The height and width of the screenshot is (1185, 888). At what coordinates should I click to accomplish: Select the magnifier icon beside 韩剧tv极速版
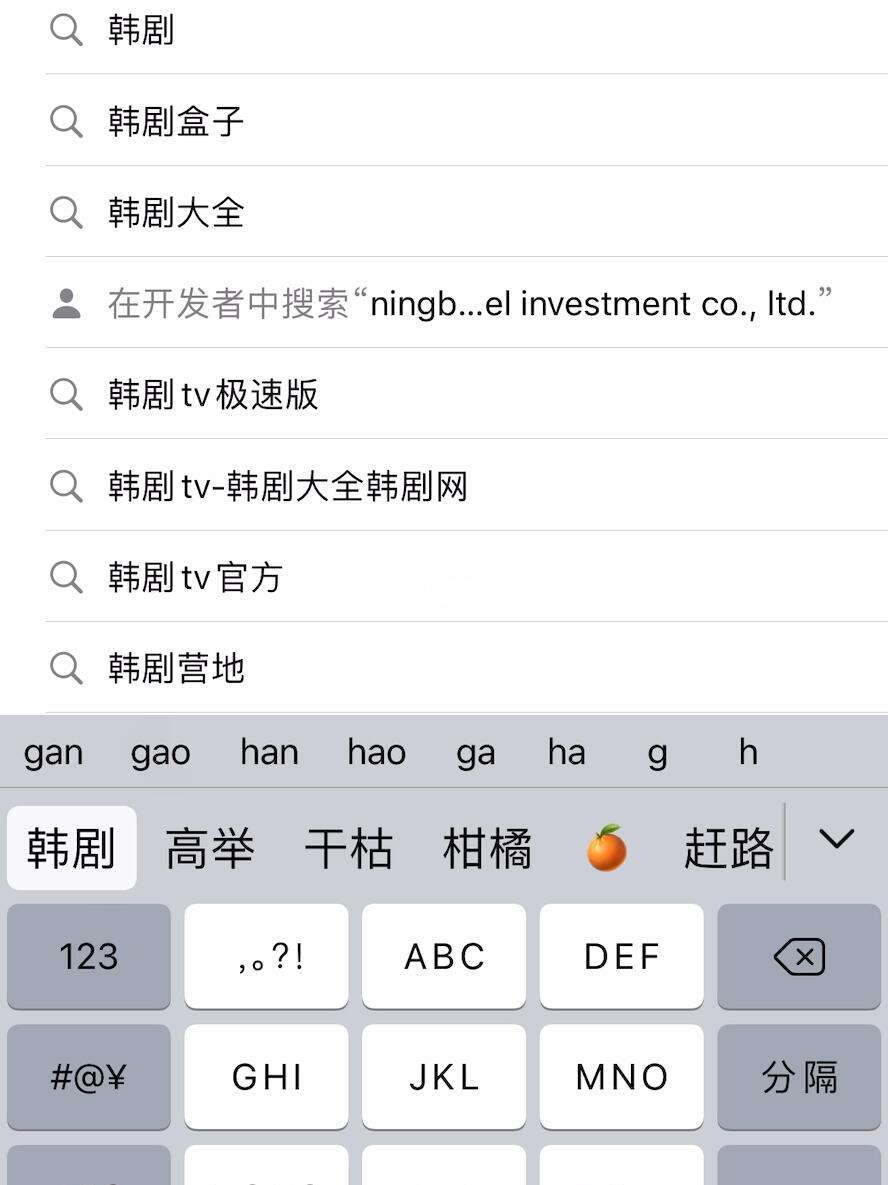[66, 395]
